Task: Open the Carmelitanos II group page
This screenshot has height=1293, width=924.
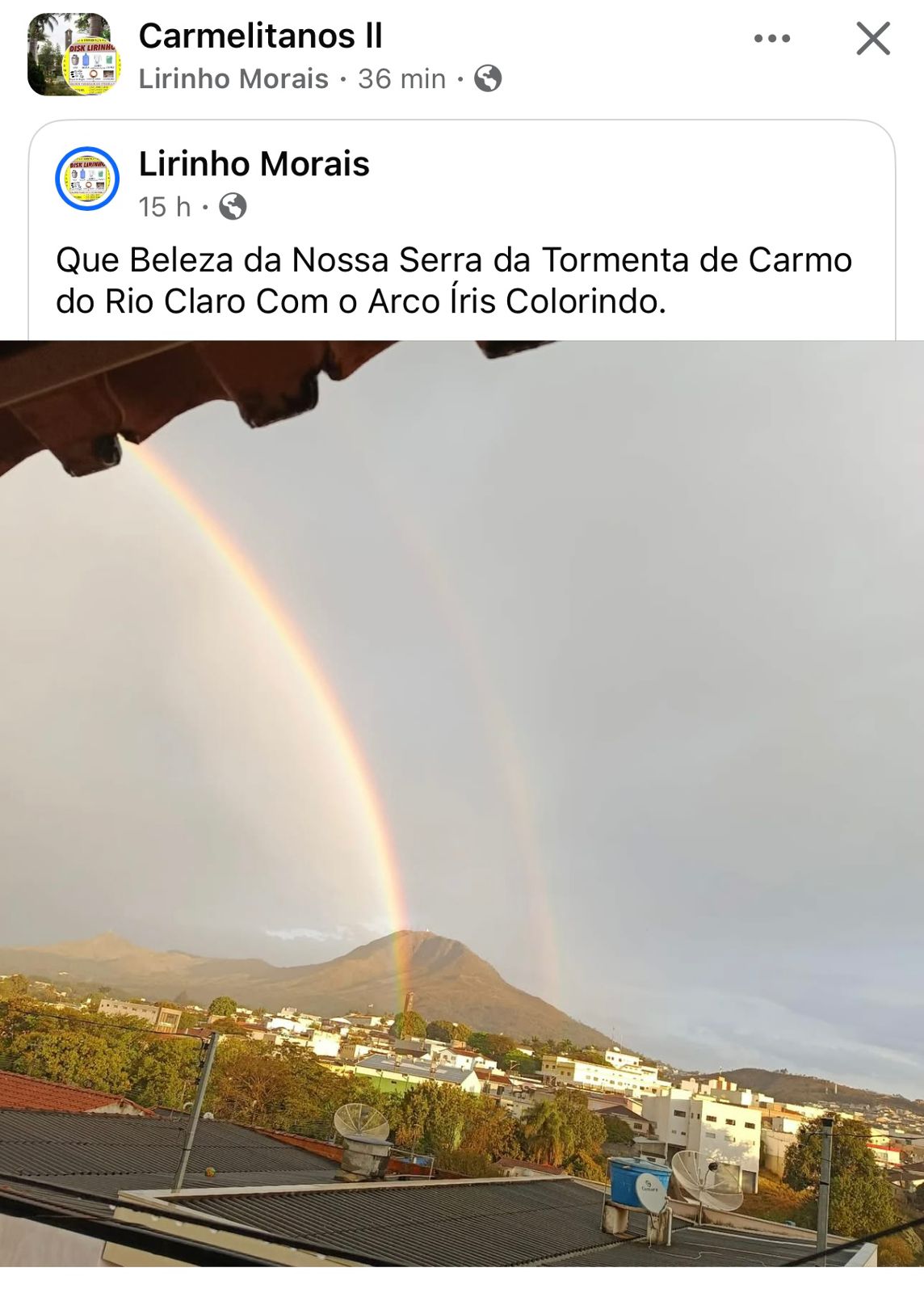Action: (x=260, y=36)
